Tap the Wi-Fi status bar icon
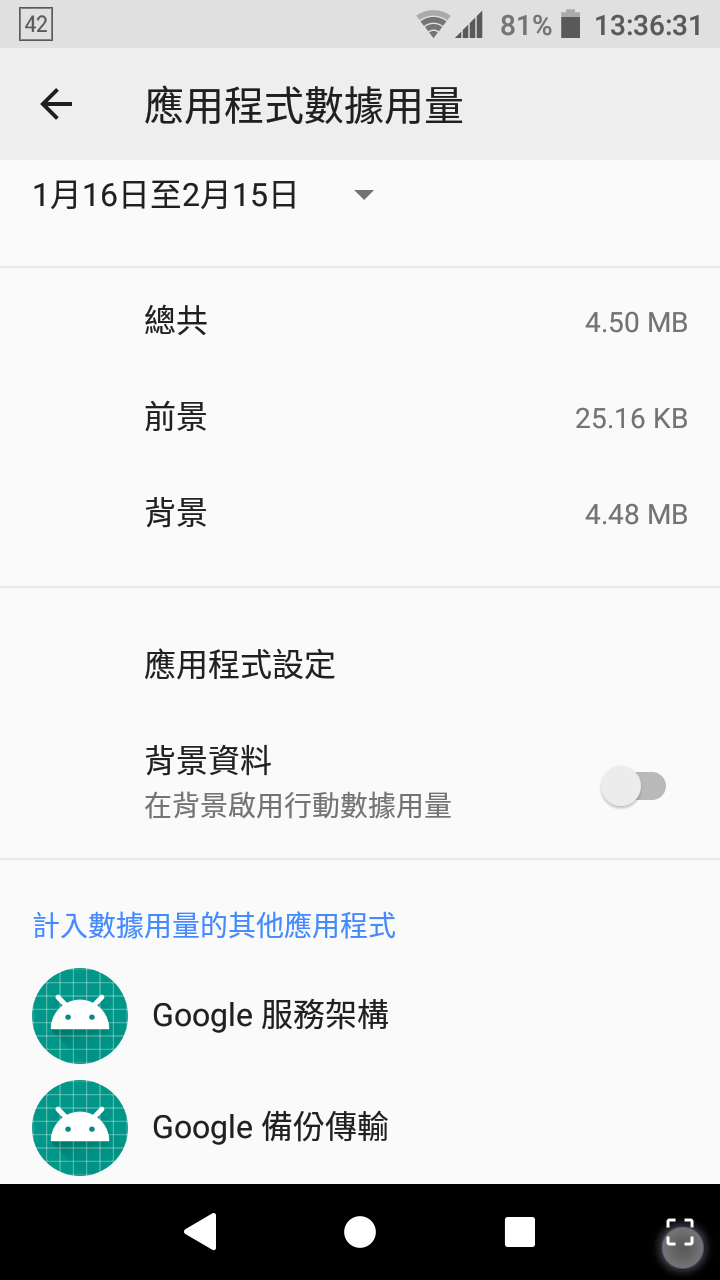Image resolution: width=720 pixels, height=1280 pixels. point(432,25)
